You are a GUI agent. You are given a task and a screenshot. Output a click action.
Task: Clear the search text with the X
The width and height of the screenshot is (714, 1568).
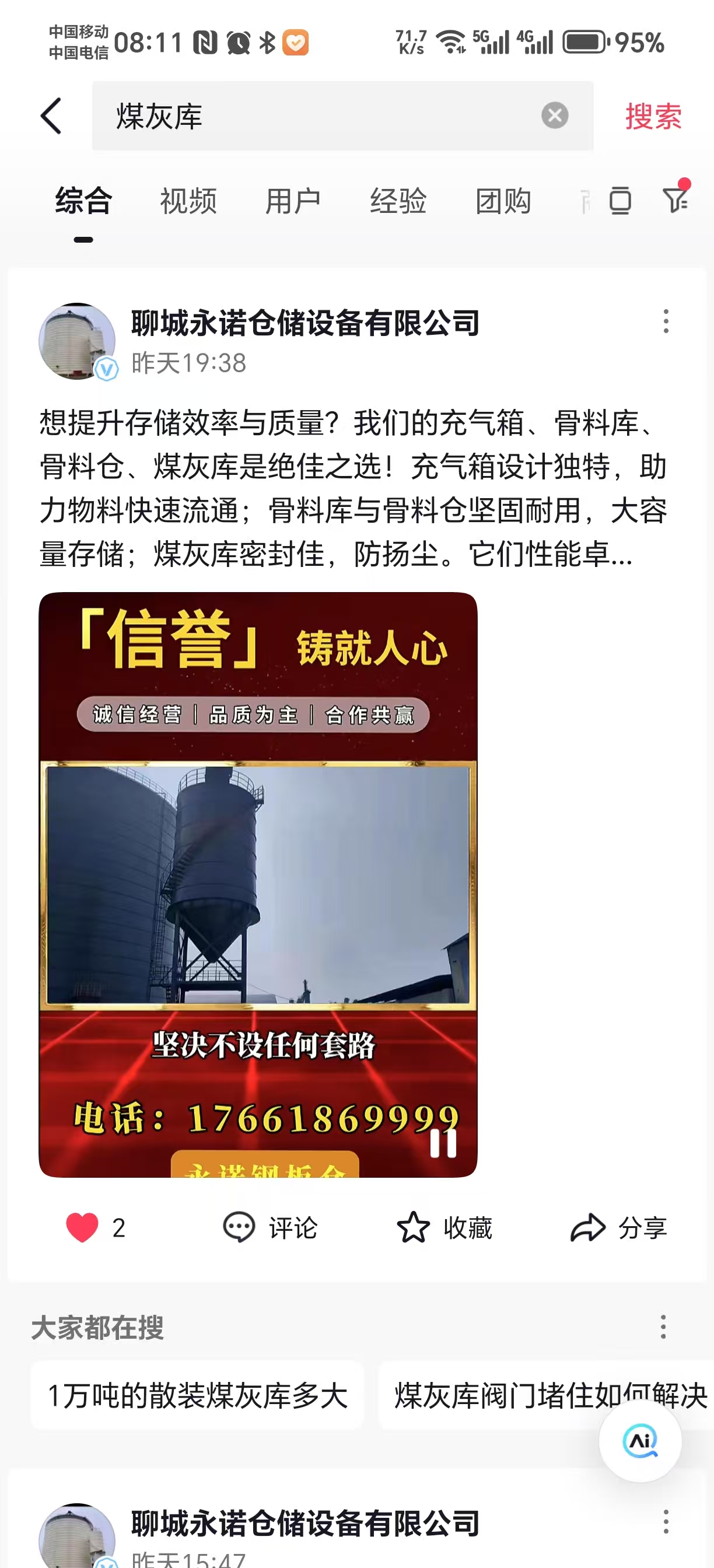(x=555, y=116)
